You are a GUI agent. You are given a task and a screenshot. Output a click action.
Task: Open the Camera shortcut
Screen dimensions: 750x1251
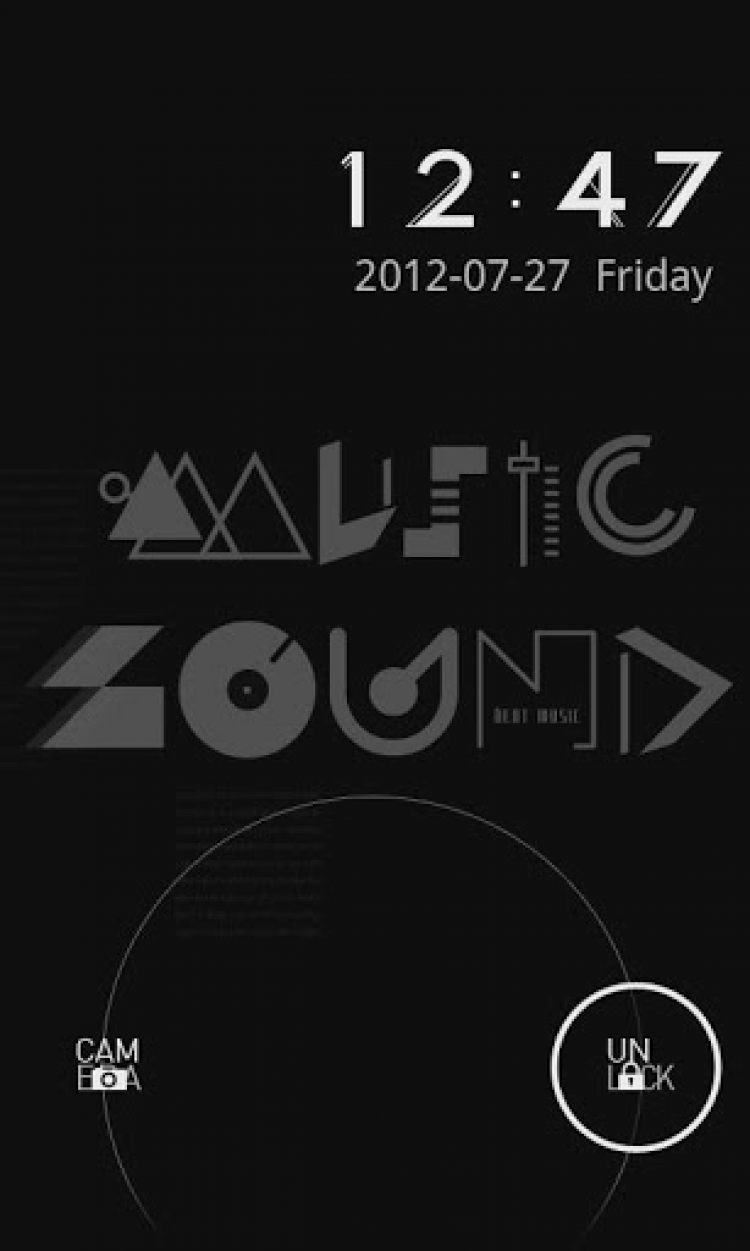108,1065
